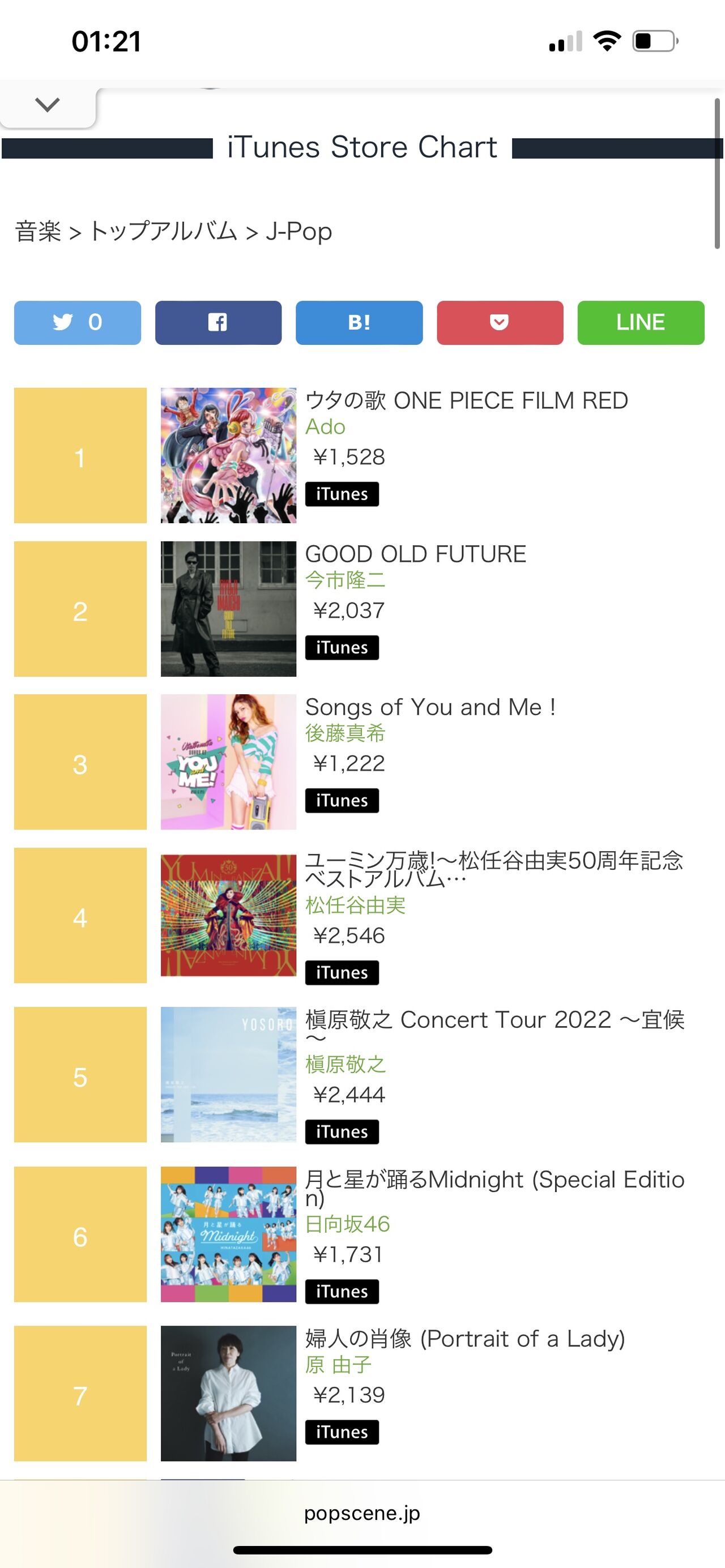
Task: Tap Ado artist link
Action: tap(326, 427)
